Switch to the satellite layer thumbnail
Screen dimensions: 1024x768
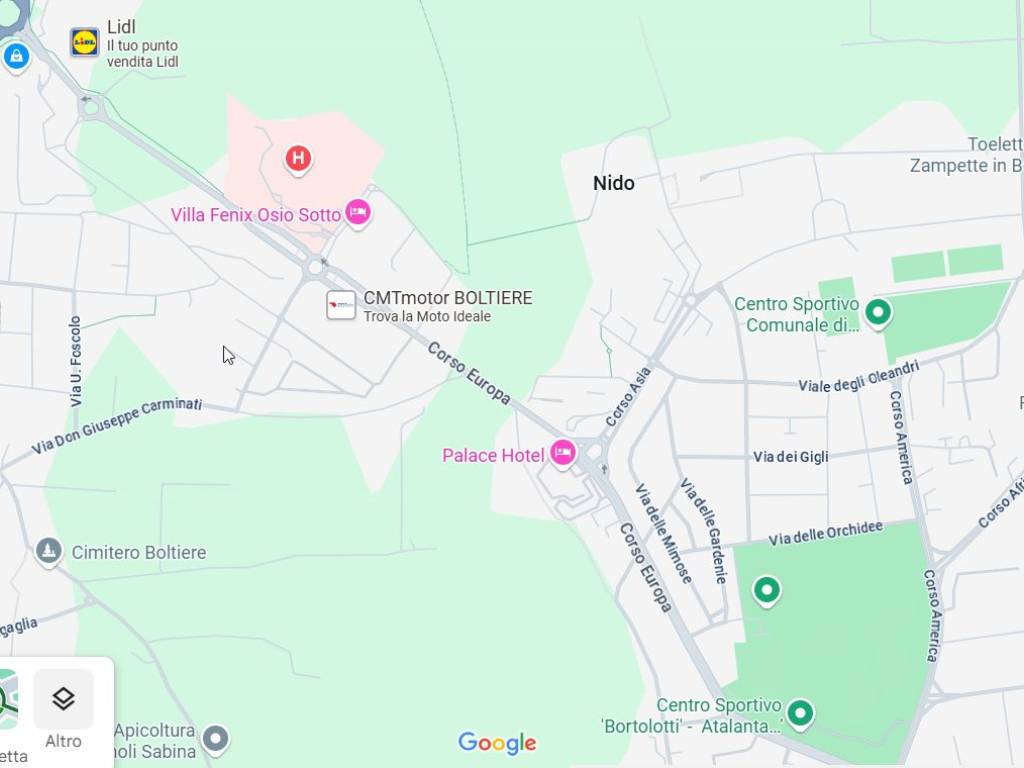click(8, 700)
